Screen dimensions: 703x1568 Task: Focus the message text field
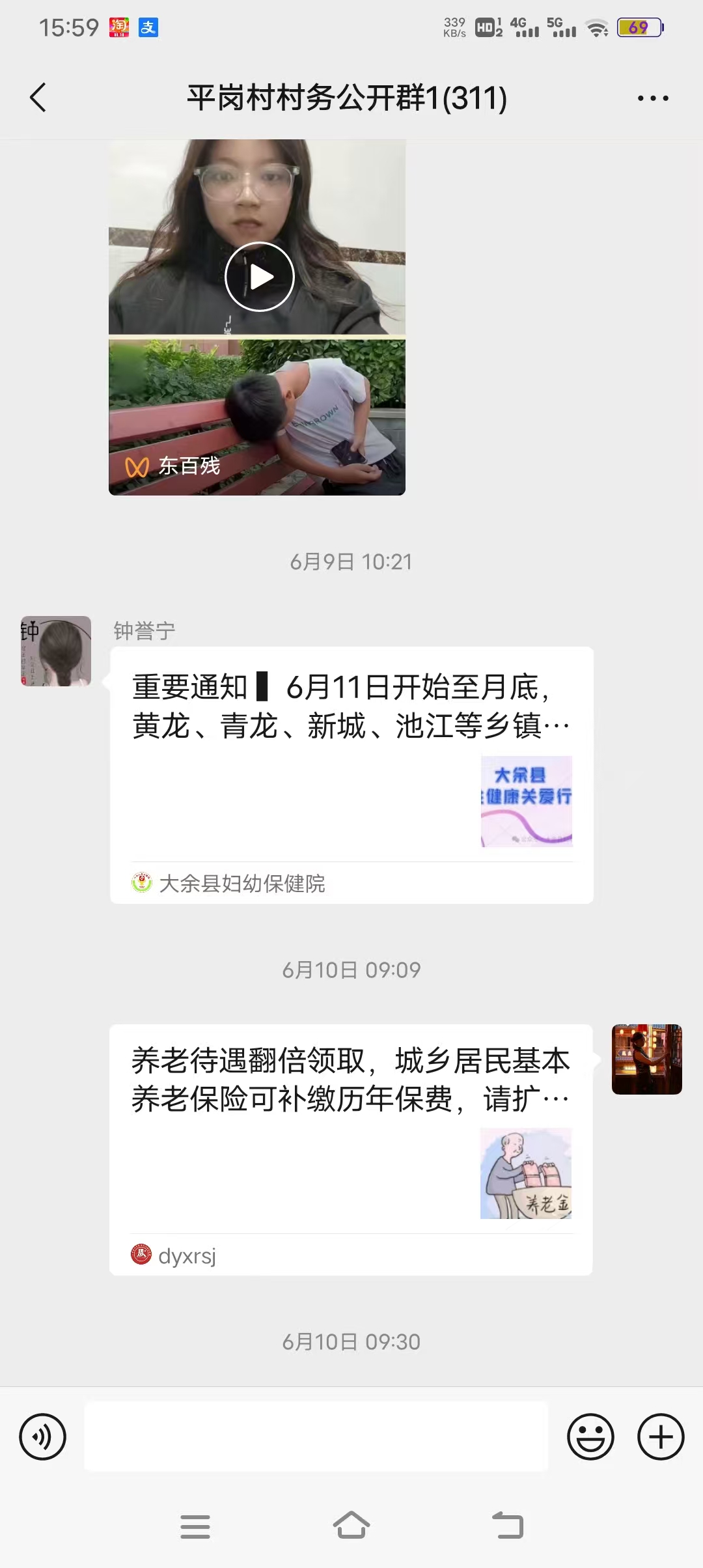316,1436
